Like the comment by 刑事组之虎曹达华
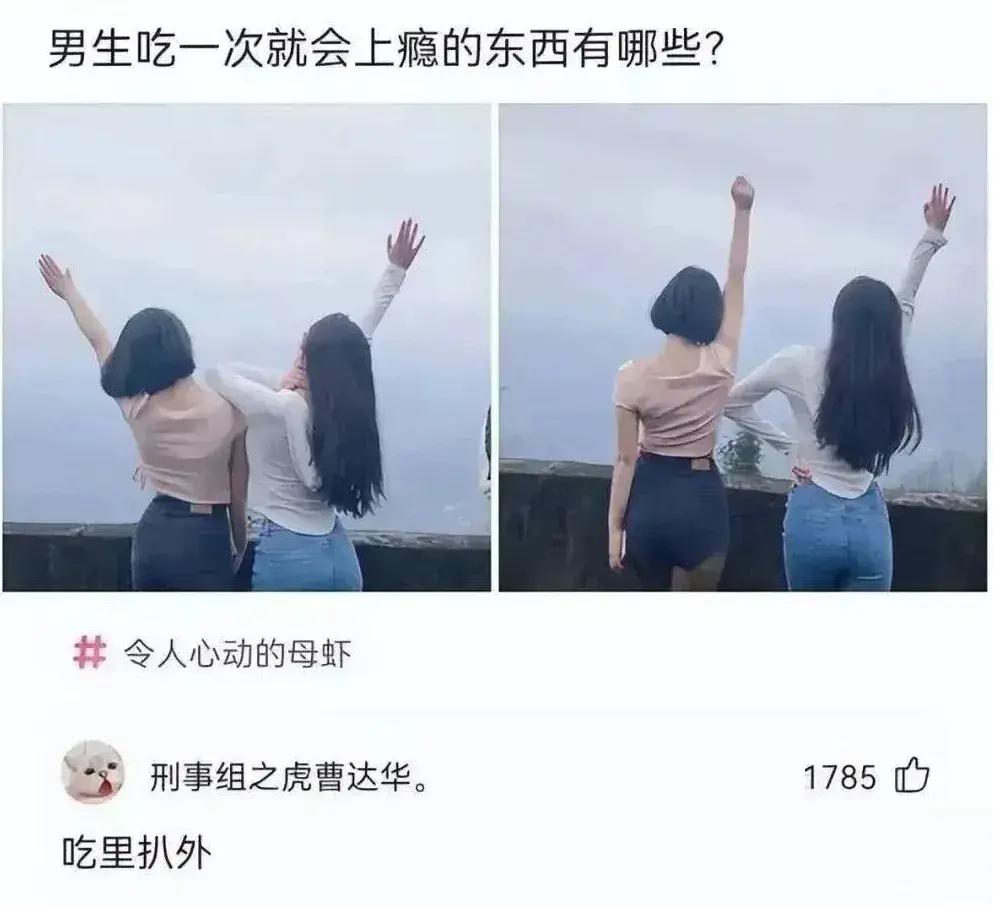 pos(911,776)
